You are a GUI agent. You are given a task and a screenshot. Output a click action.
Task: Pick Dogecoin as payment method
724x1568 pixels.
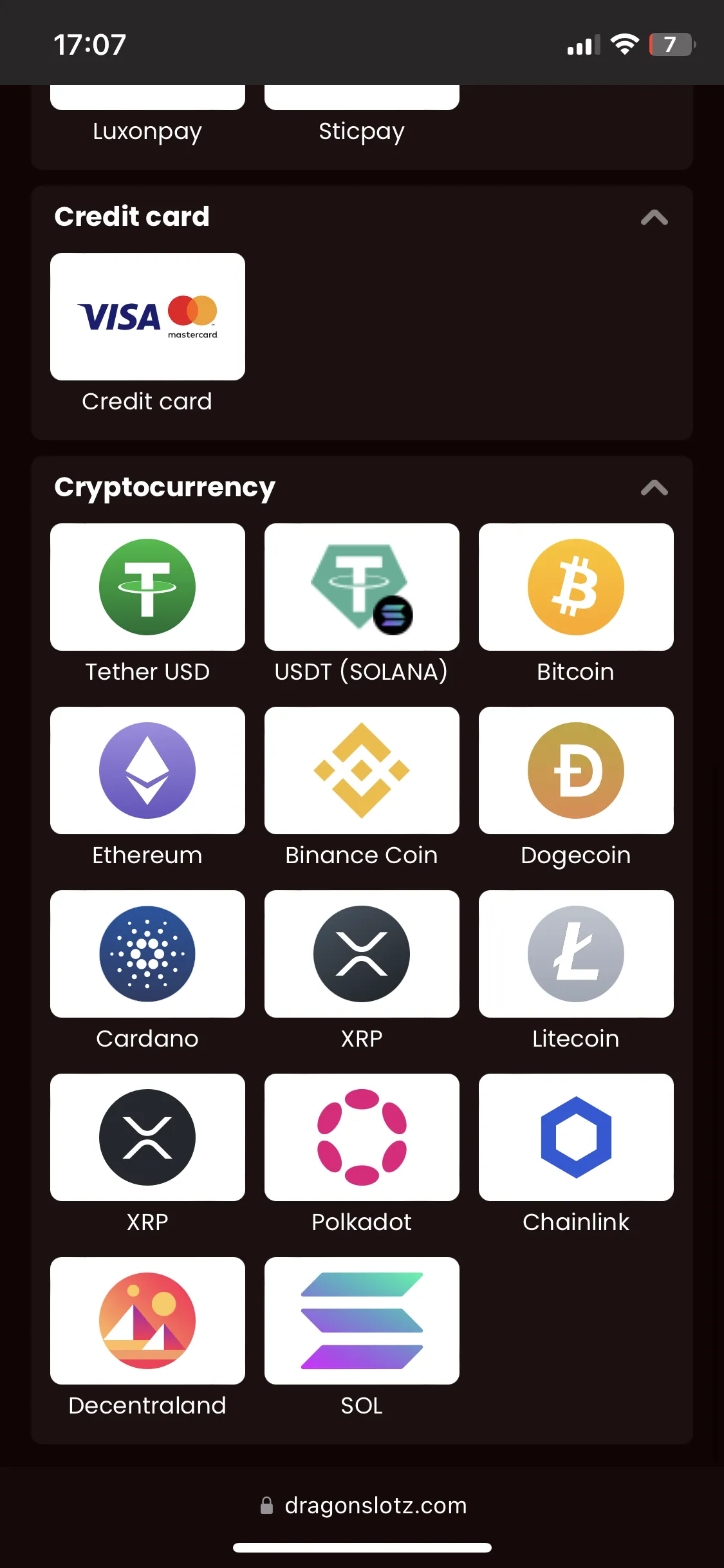(576, 770)
